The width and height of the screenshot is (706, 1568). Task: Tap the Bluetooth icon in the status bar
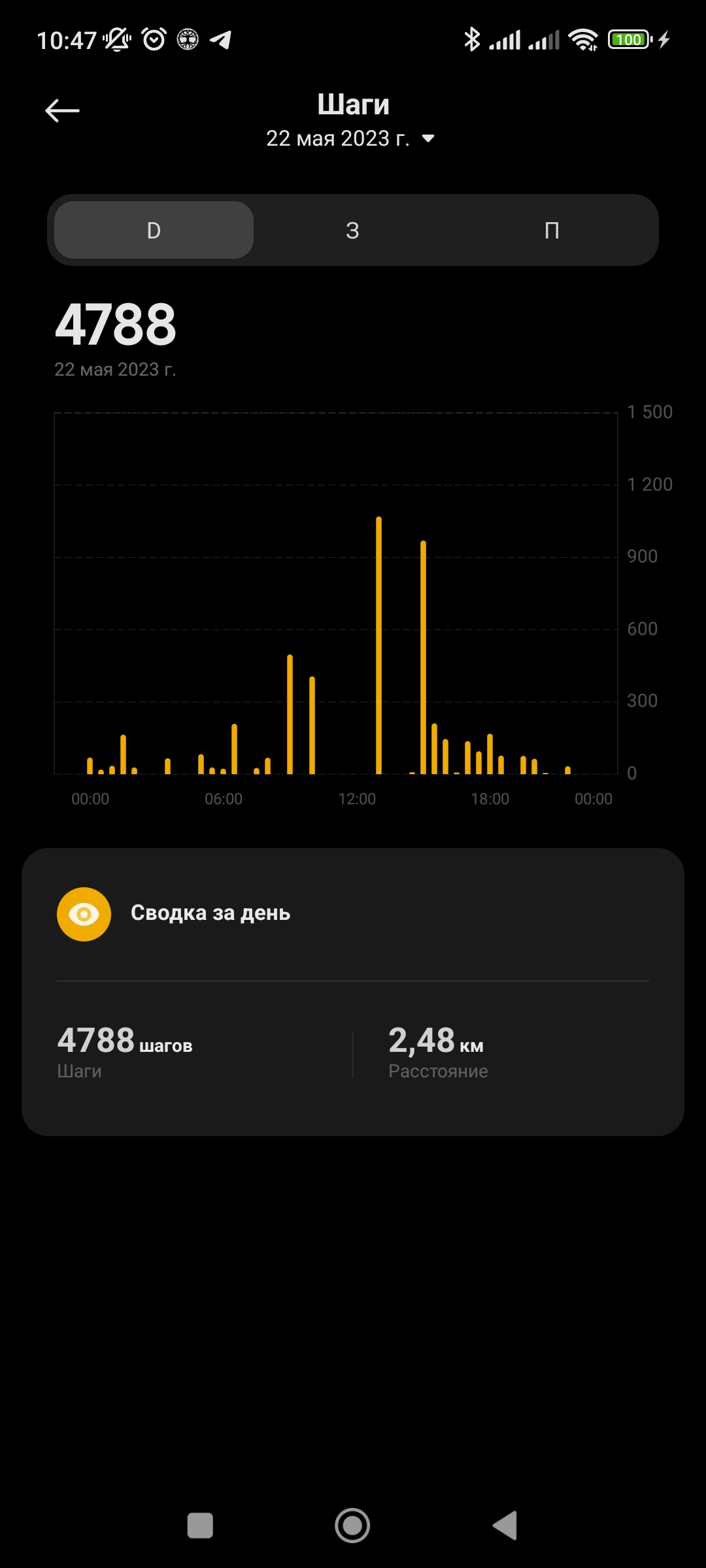[x=472, y=39]
